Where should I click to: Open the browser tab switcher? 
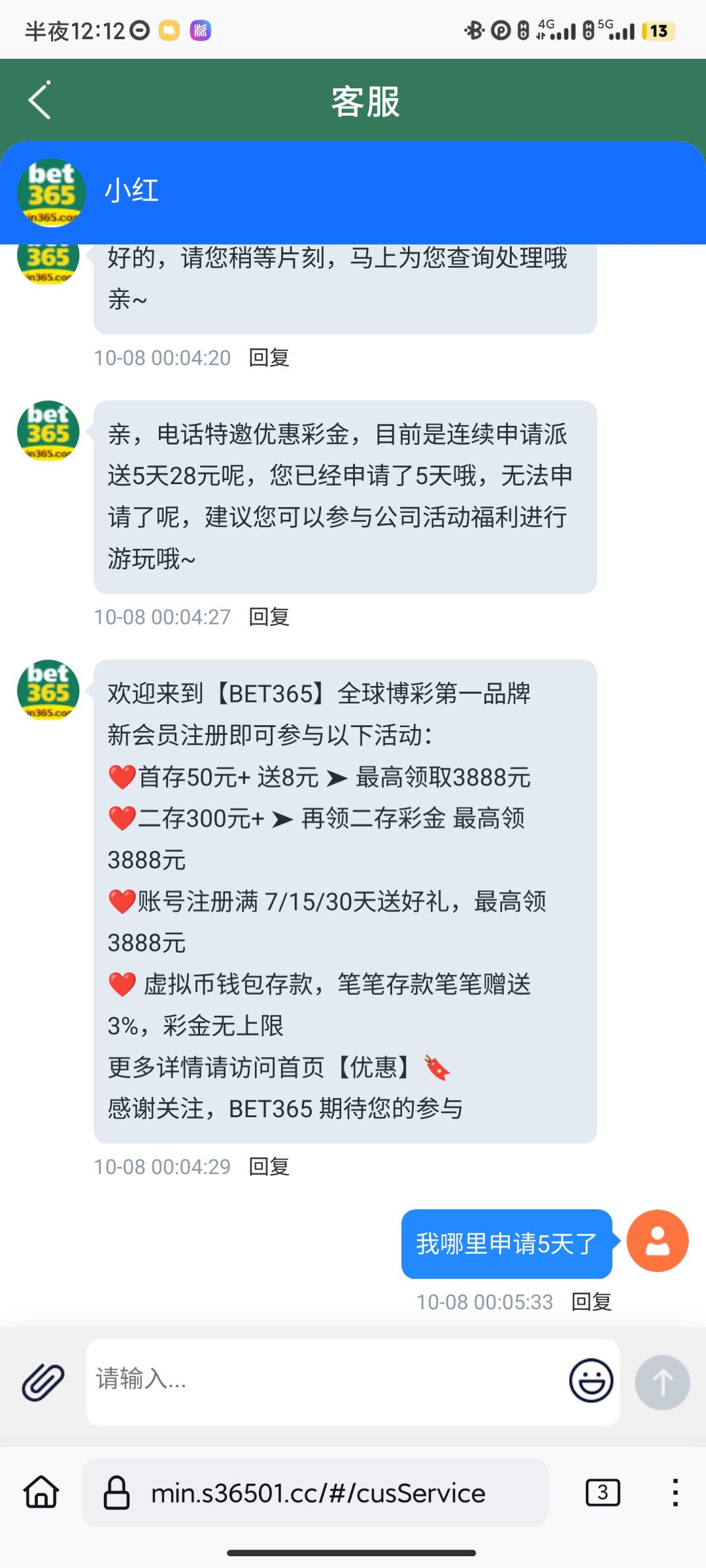pos(602,1493)
